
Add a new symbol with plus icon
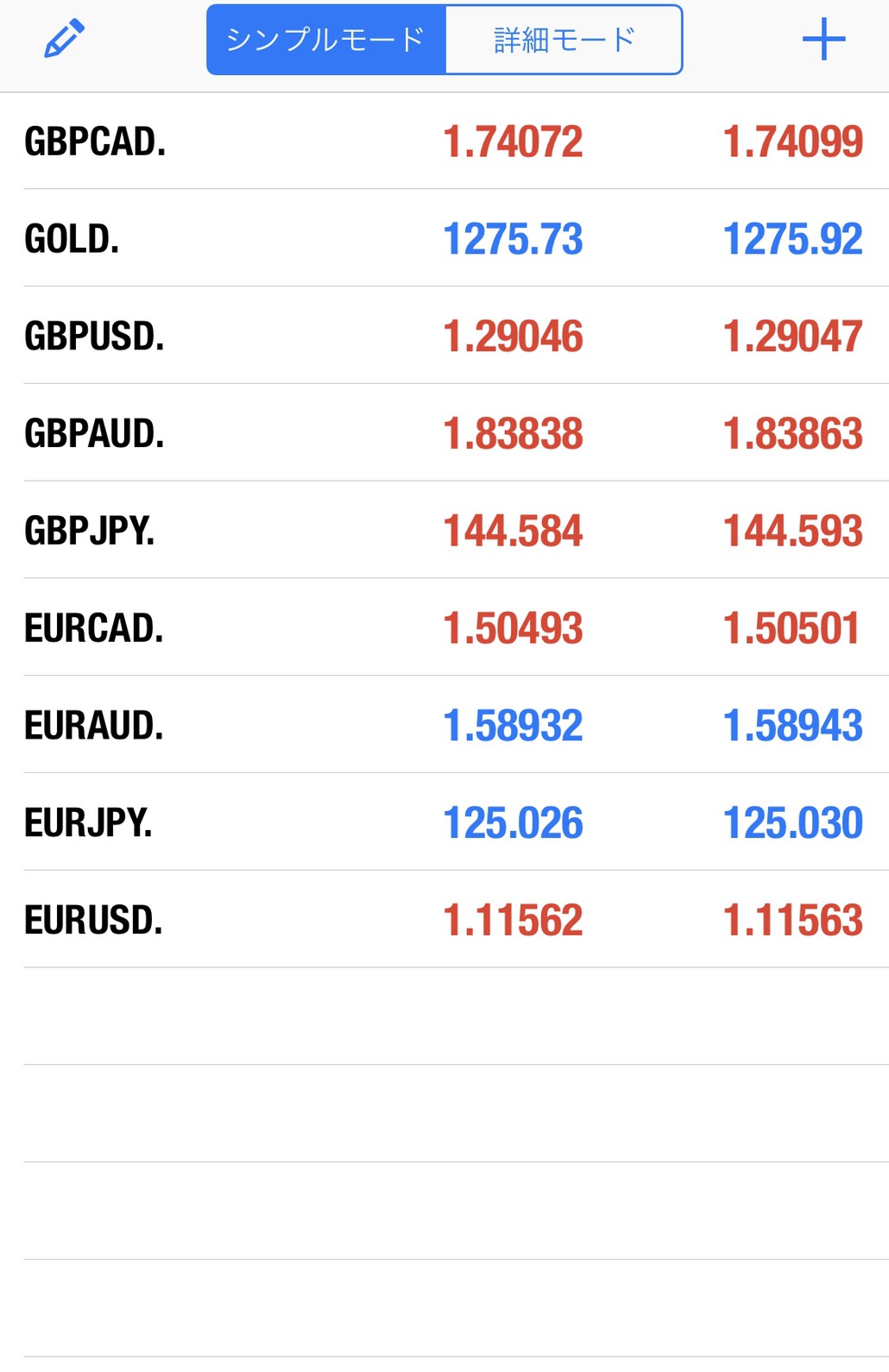[823, 40]
